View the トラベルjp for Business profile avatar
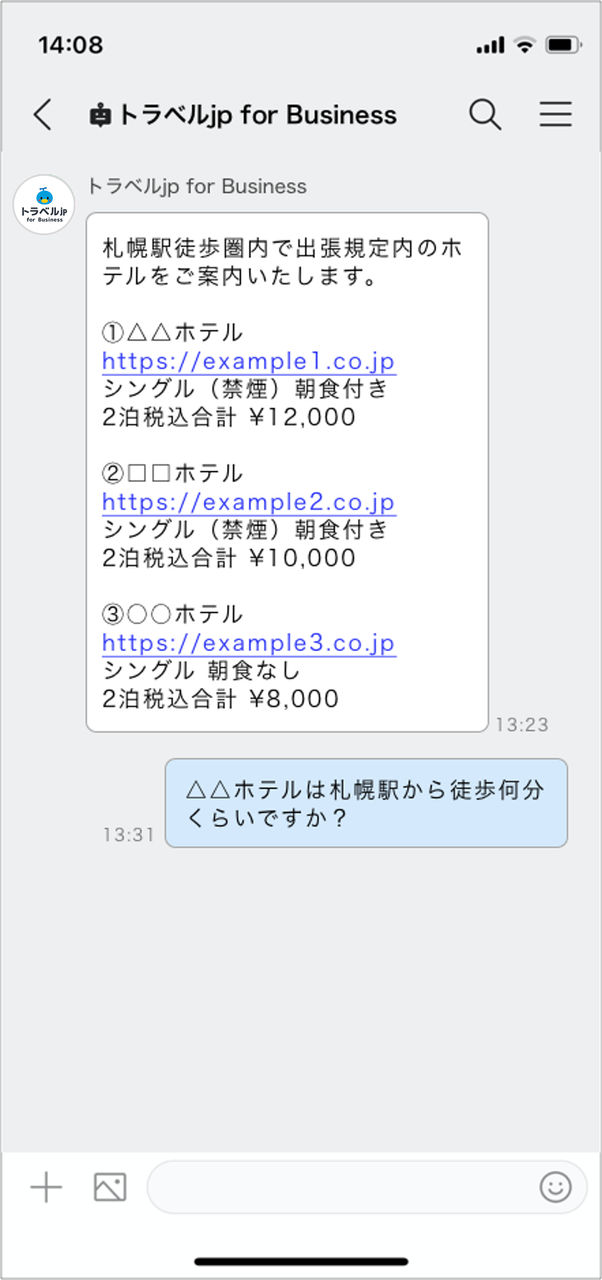Screen dimensions: 602x1280 pos(44,205)
